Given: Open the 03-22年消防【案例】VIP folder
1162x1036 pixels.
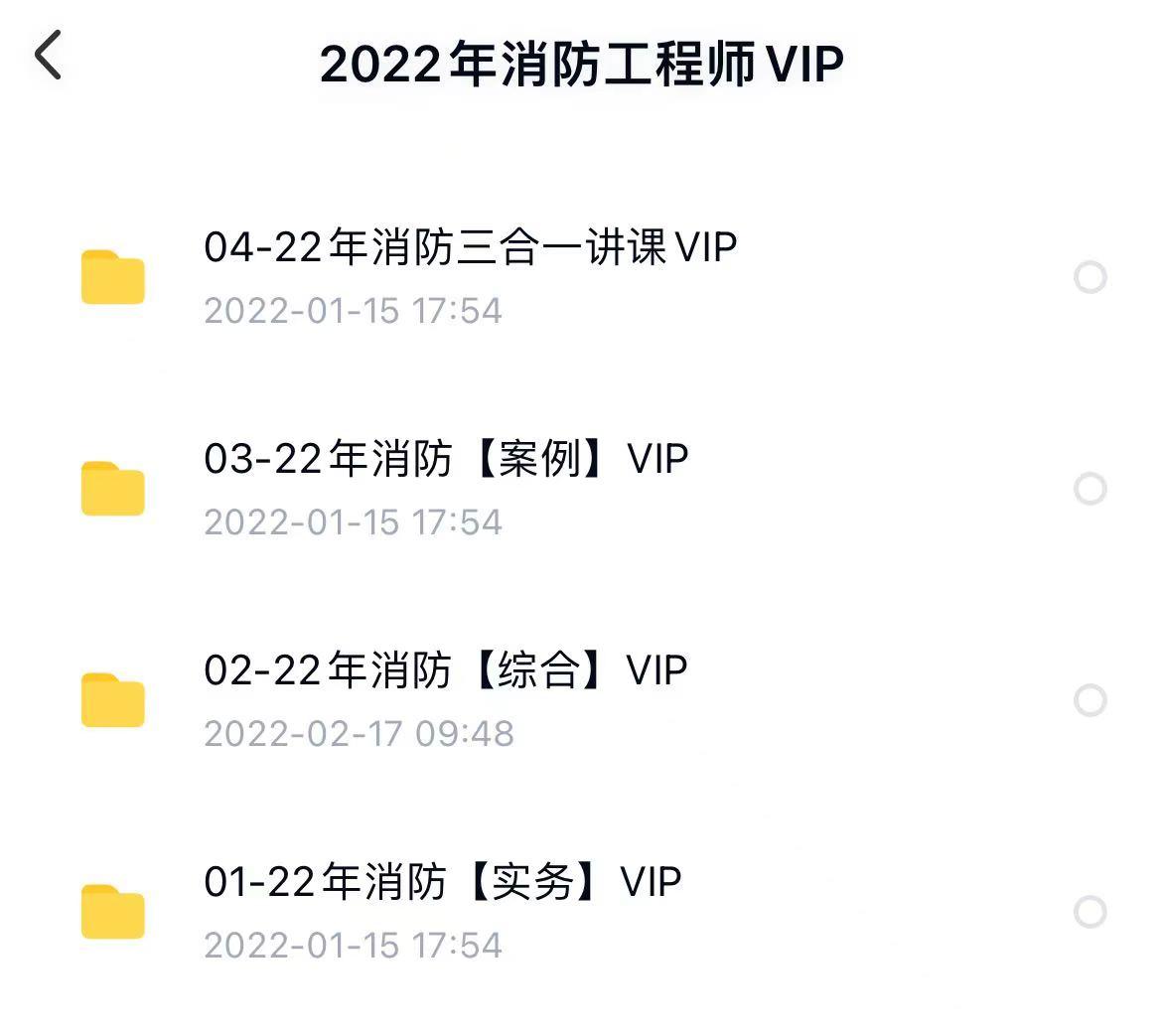Looking at the screenshot, I should pyautogui.click(x=446, y=460).
